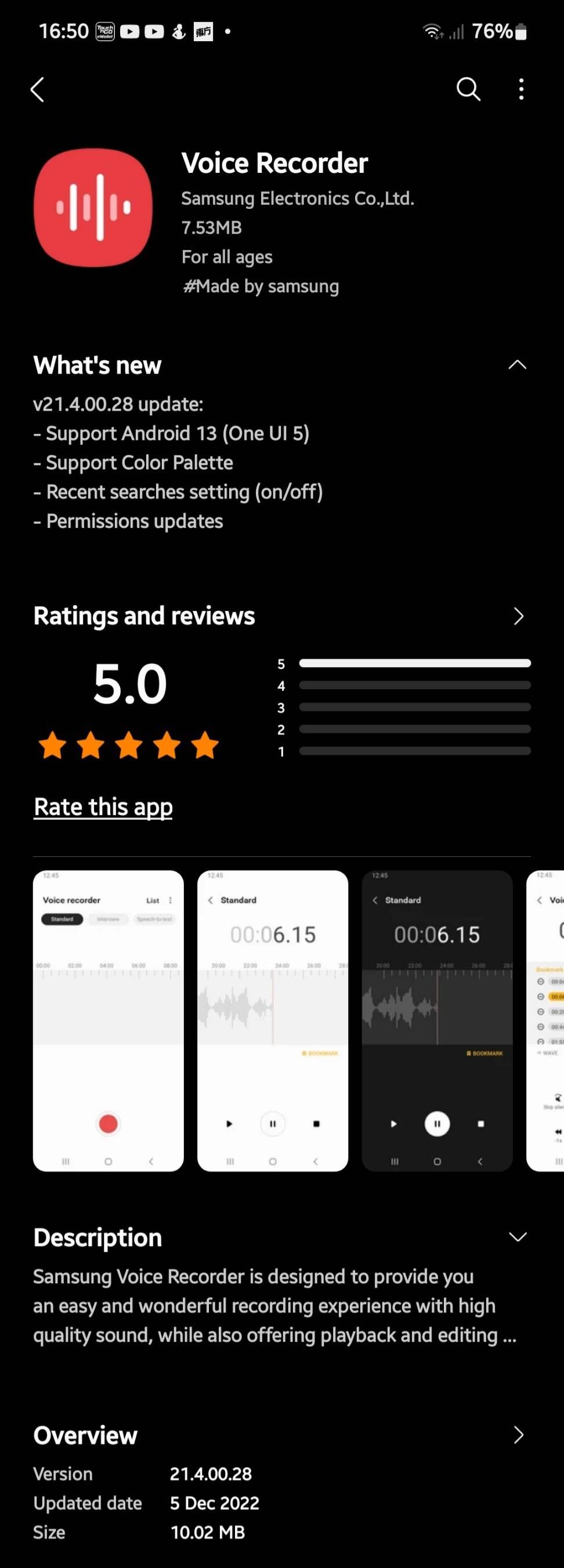Tap the first rating star
The width and height of the screenshot is (564, 1568).
(54, 745)
